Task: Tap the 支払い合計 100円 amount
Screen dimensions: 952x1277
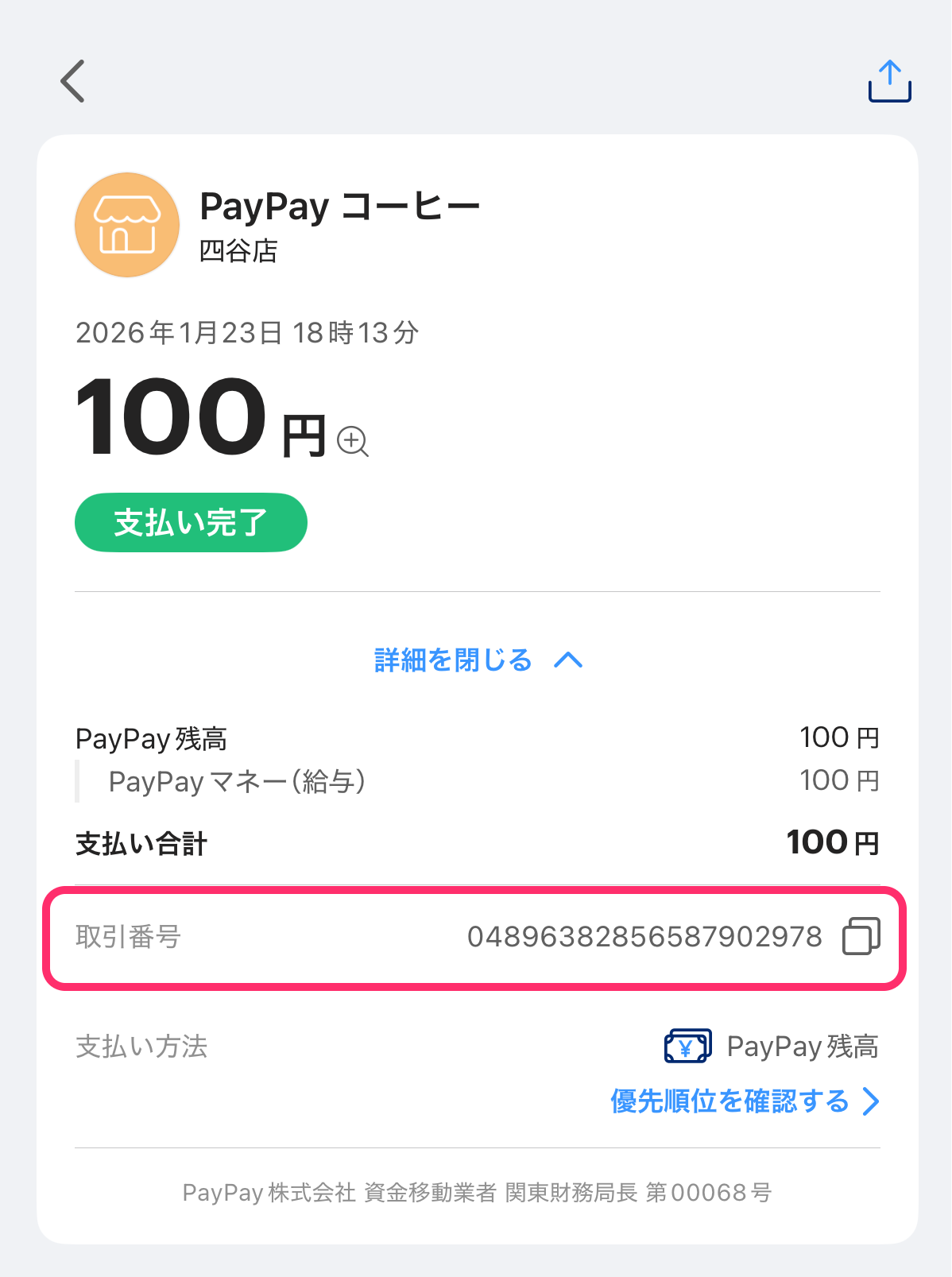Action: pos(831,842)
